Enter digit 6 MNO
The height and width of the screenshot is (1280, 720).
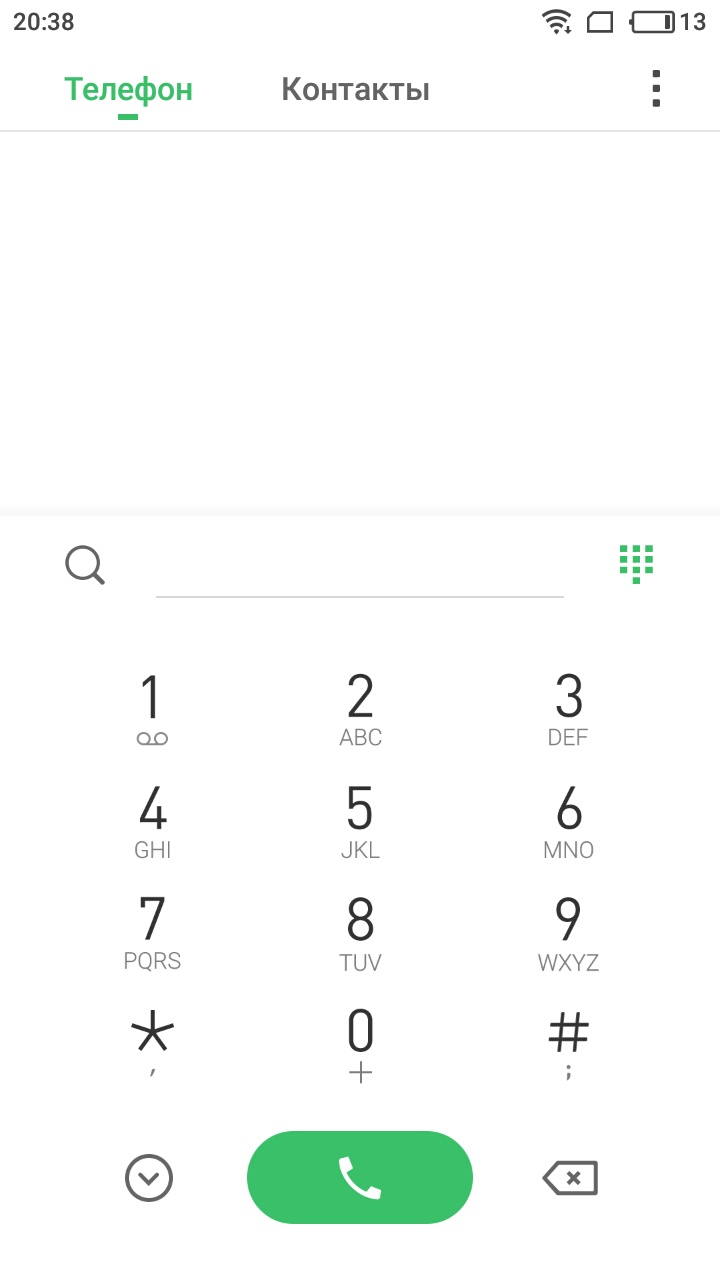pos(568,822)
